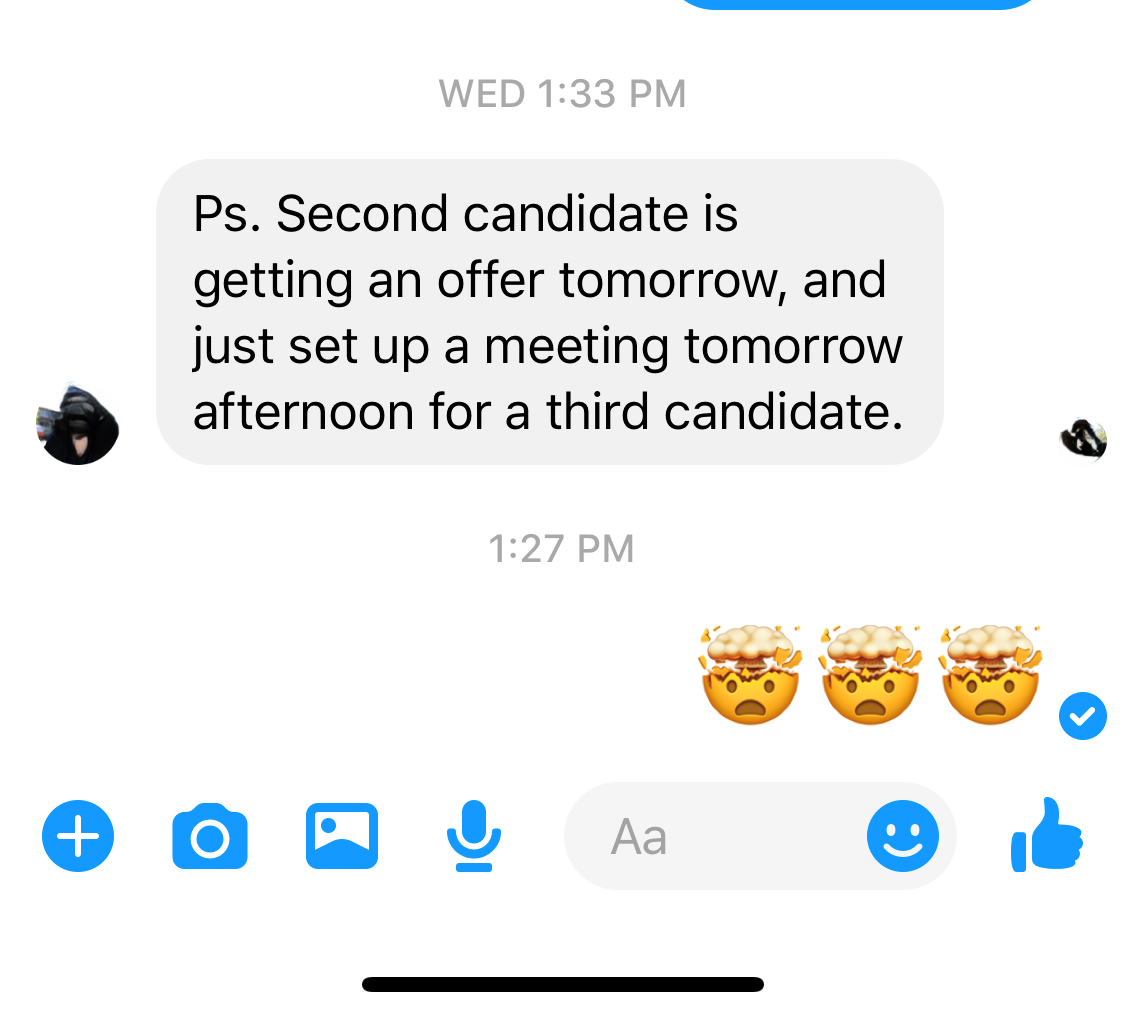This screenshot has height=1013, width=1124.
Task: Tap the Ps. Second candidate message bubble
Action: pos(549,312)
